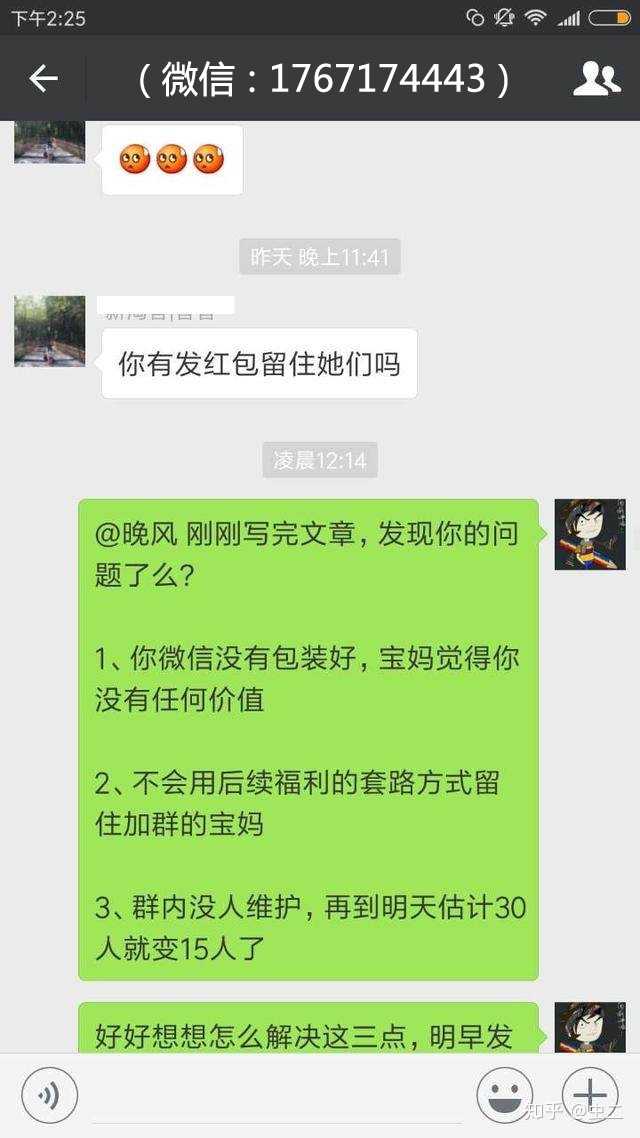The image size is (640, 1138).
Task: Switch to voice message input
Action: (49, 1095)
